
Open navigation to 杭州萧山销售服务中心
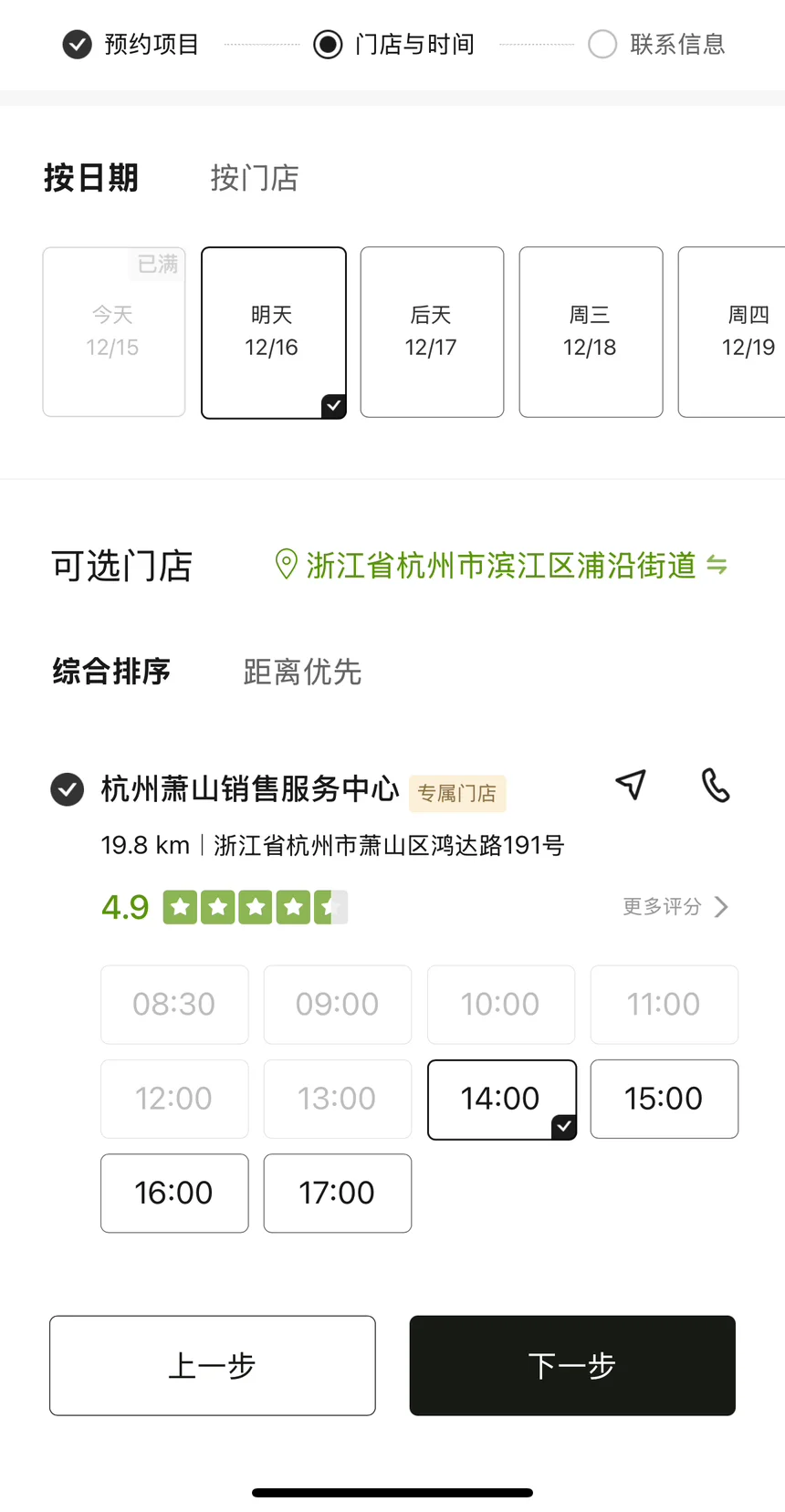[631, 785]
